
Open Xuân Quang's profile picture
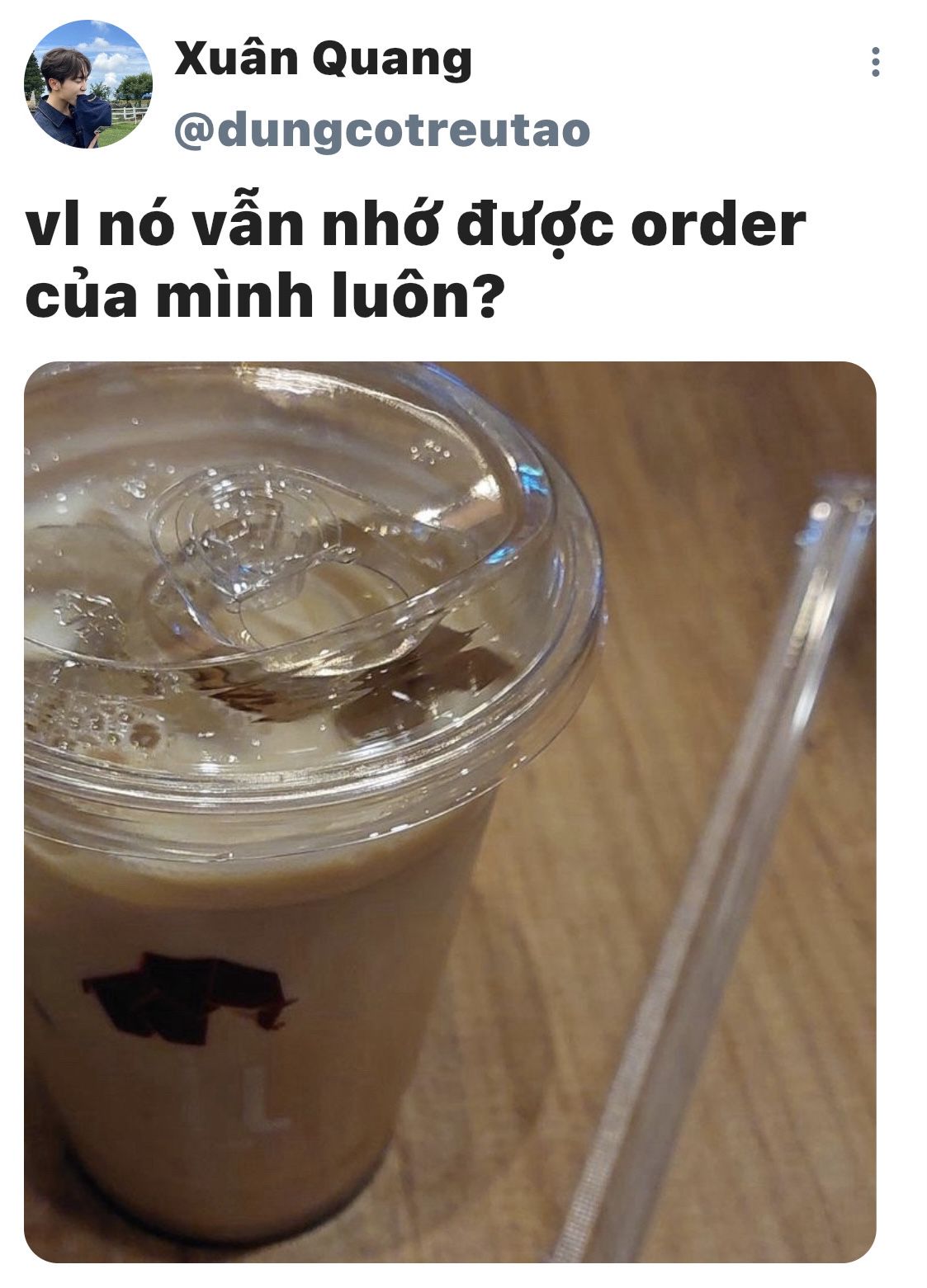(88, 85)
